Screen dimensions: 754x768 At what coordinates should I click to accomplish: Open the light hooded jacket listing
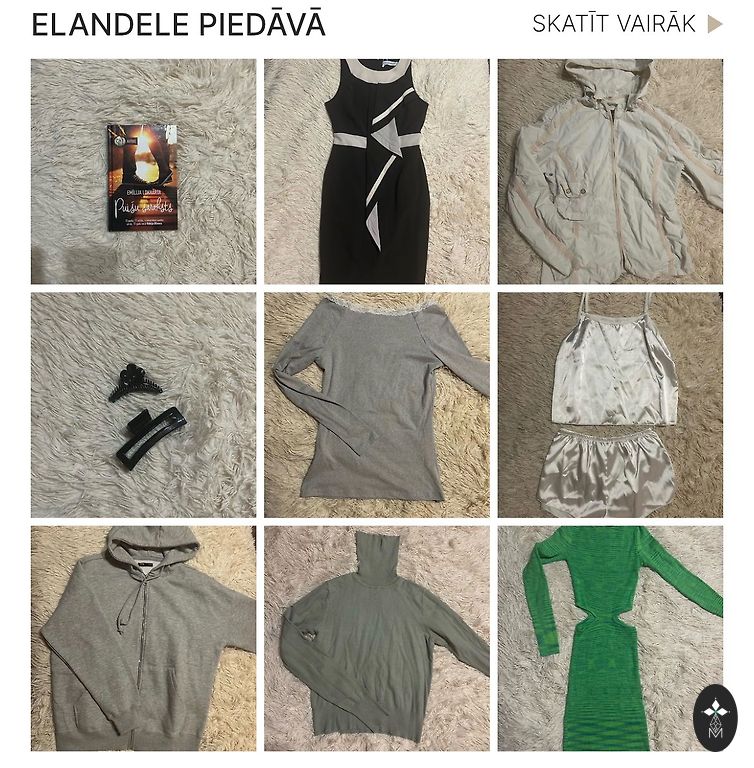610,172
